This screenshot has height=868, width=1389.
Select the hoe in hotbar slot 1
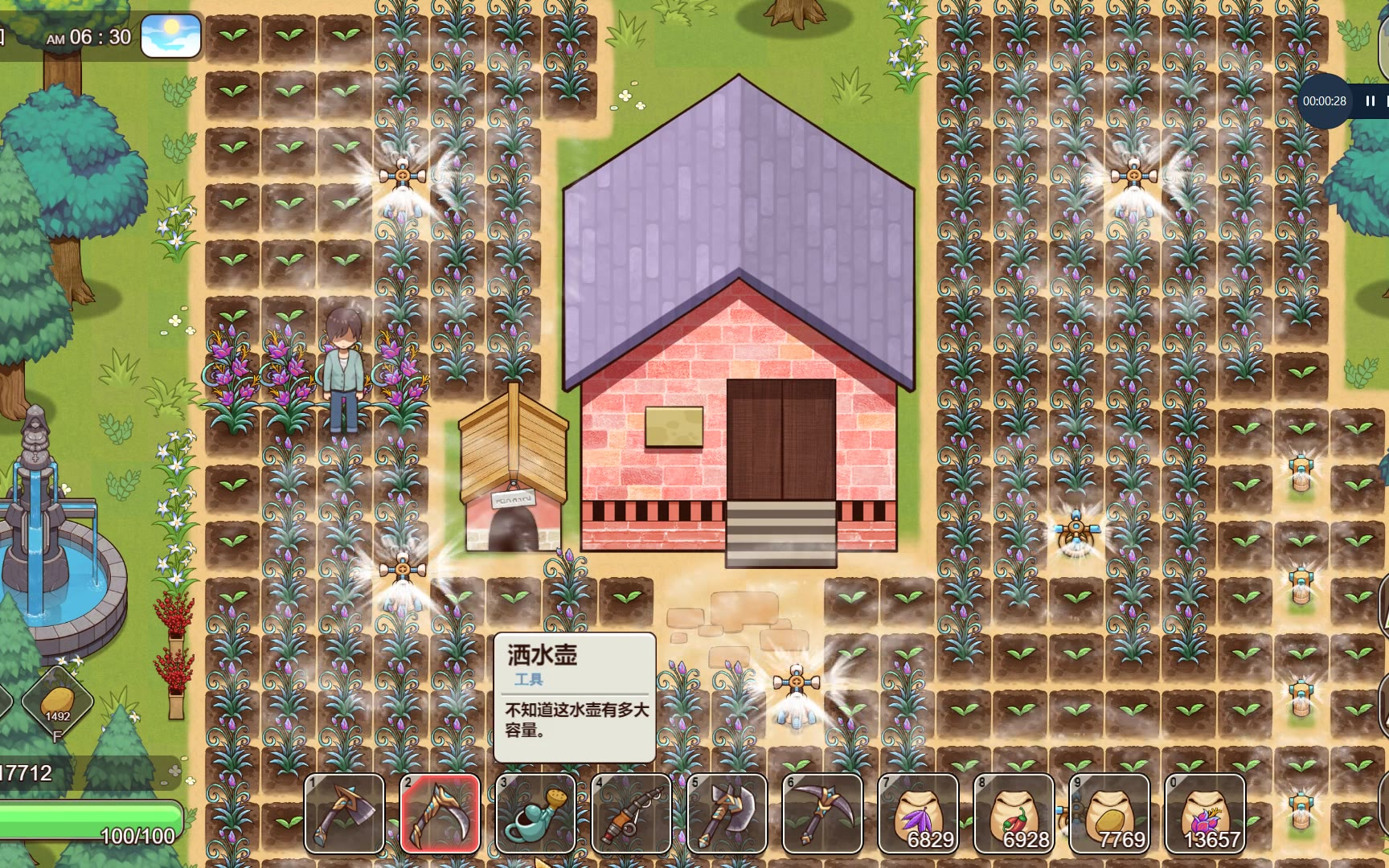(x=344, y=813)
